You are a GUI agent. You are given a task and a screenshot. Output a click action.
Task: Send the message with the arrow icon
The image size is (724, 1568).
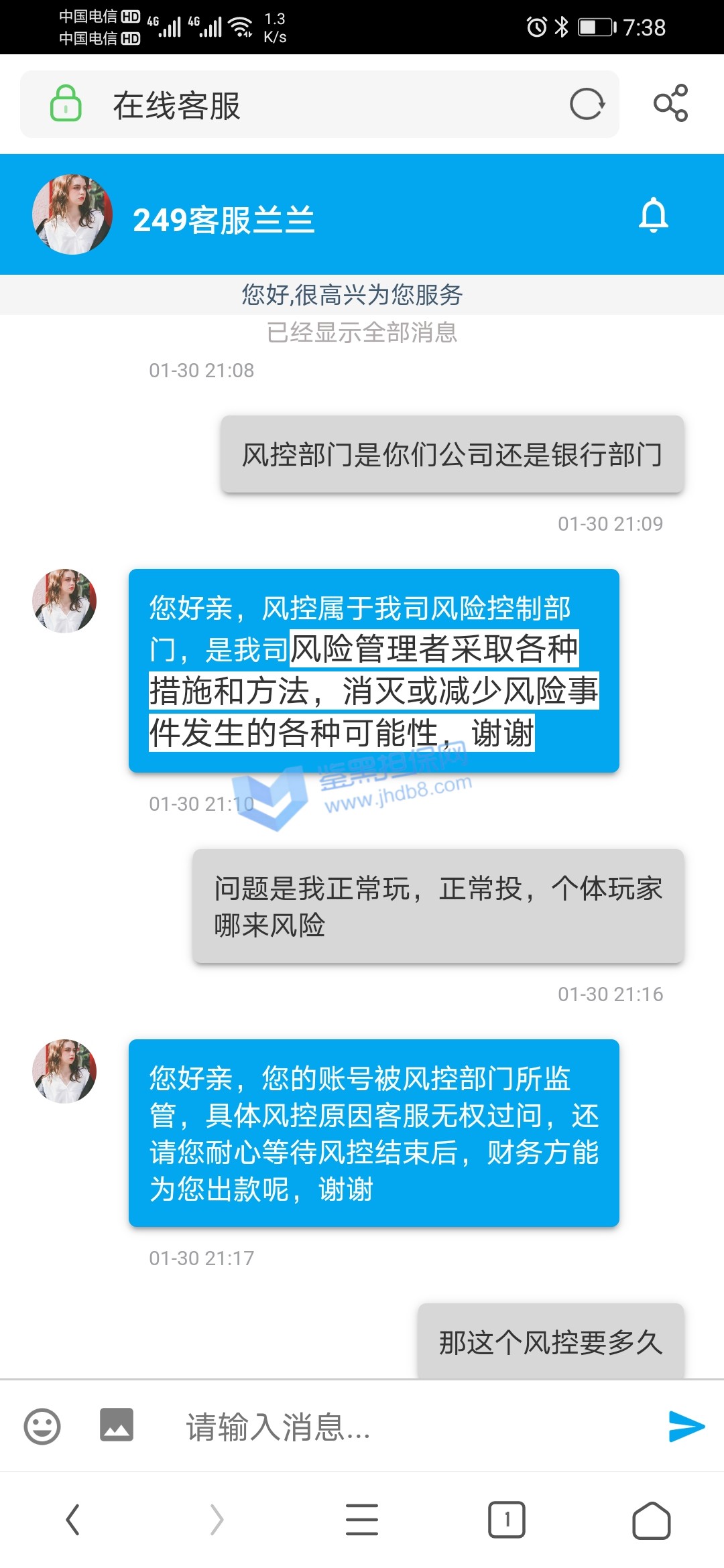pos(686,1426)
